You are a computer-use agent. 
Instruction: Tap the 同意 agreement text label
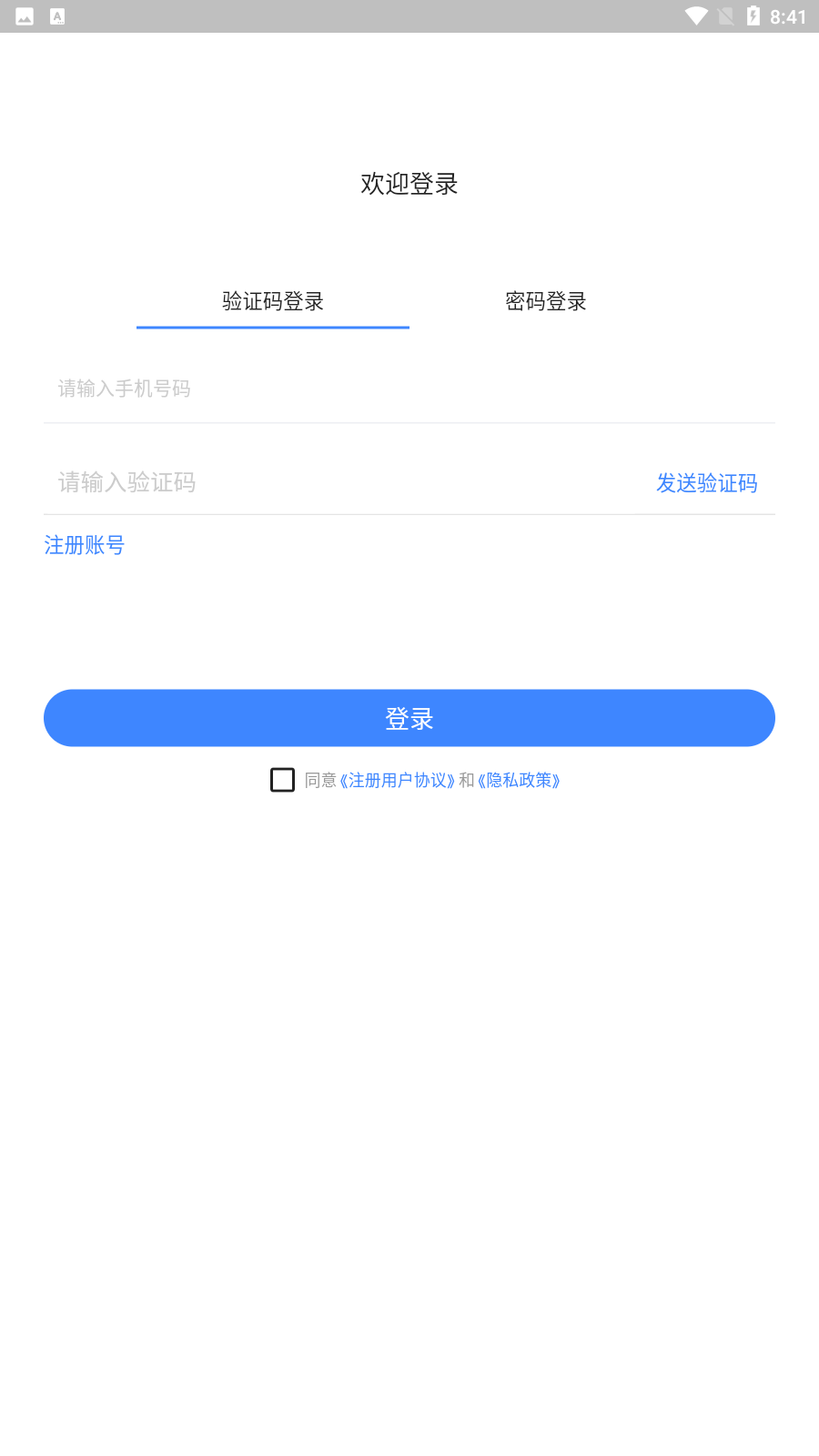click(x=320, y=780)
